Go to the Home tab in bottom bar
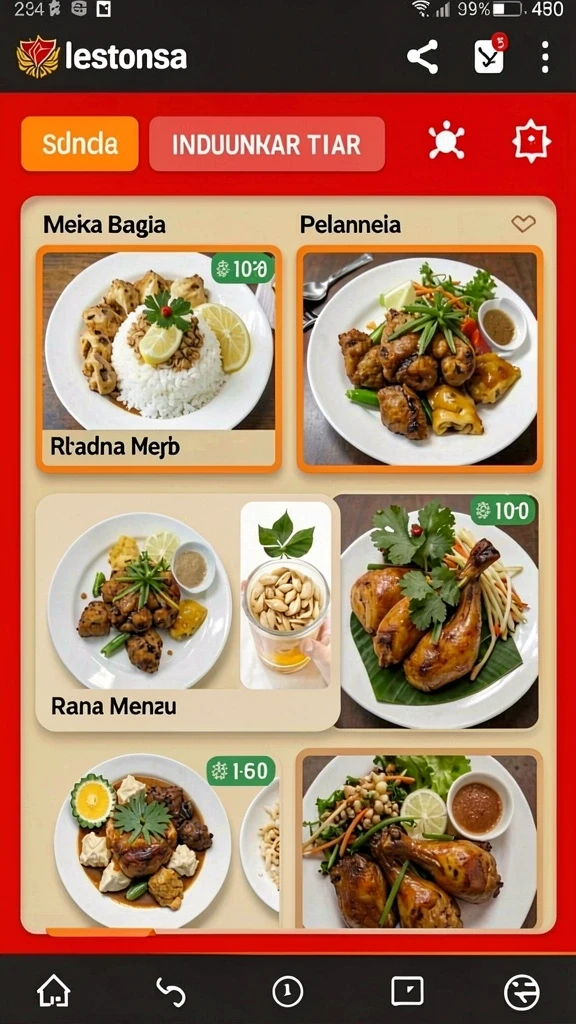Image resolution: width=576 pixels, height=1024 pixels. pos(54,991)
